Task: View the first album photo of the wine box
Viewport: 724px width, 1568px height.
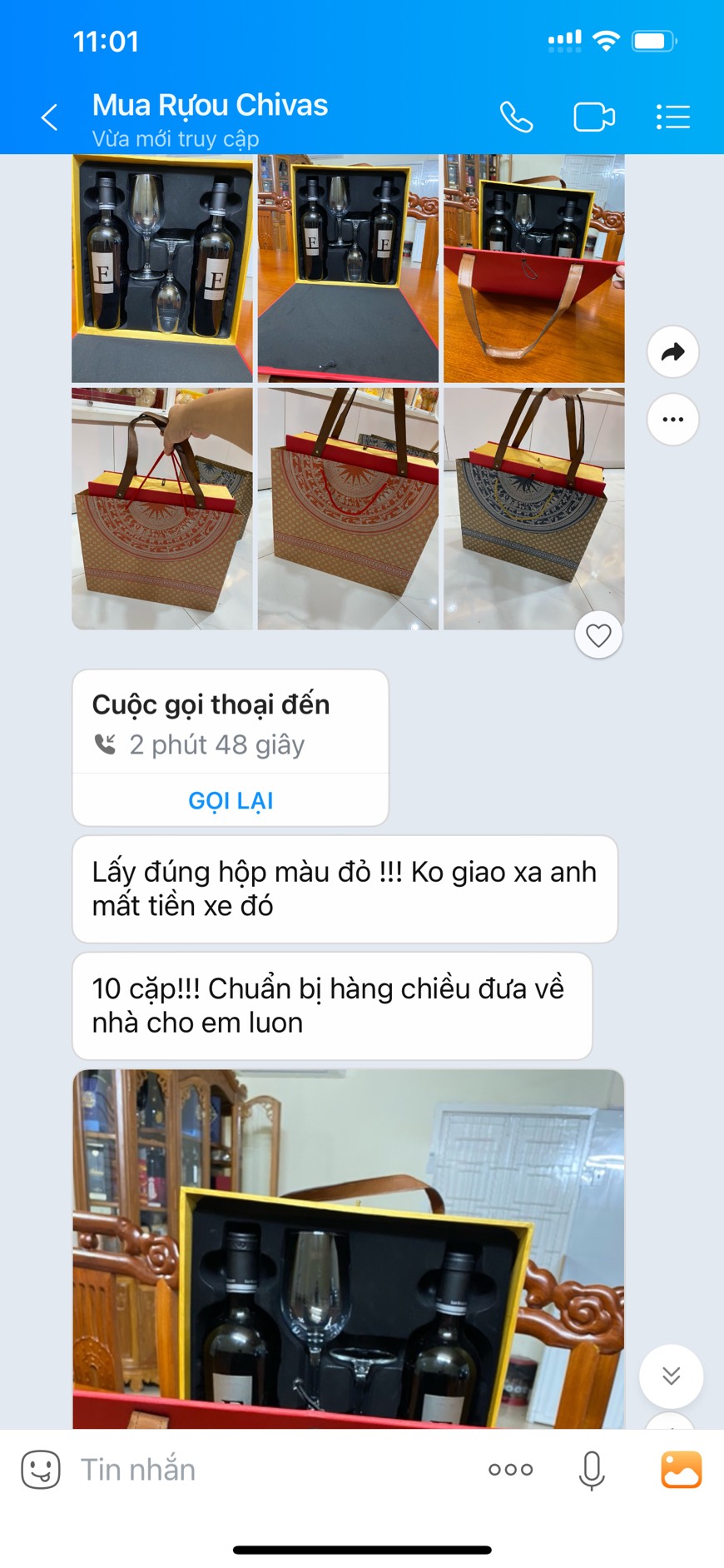Action: 162,269
